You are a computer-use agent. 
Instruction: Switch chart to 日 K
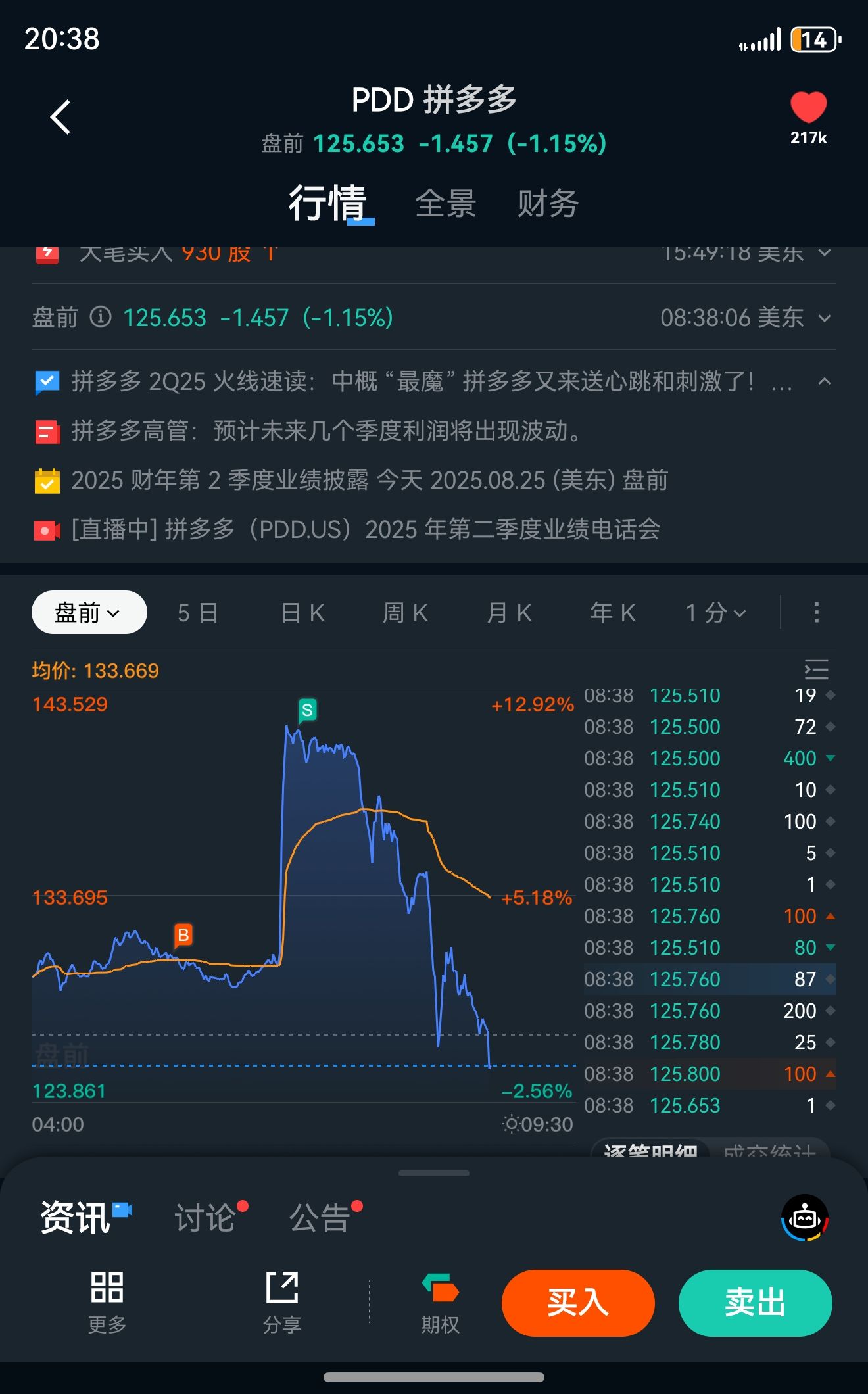(302, 613)
